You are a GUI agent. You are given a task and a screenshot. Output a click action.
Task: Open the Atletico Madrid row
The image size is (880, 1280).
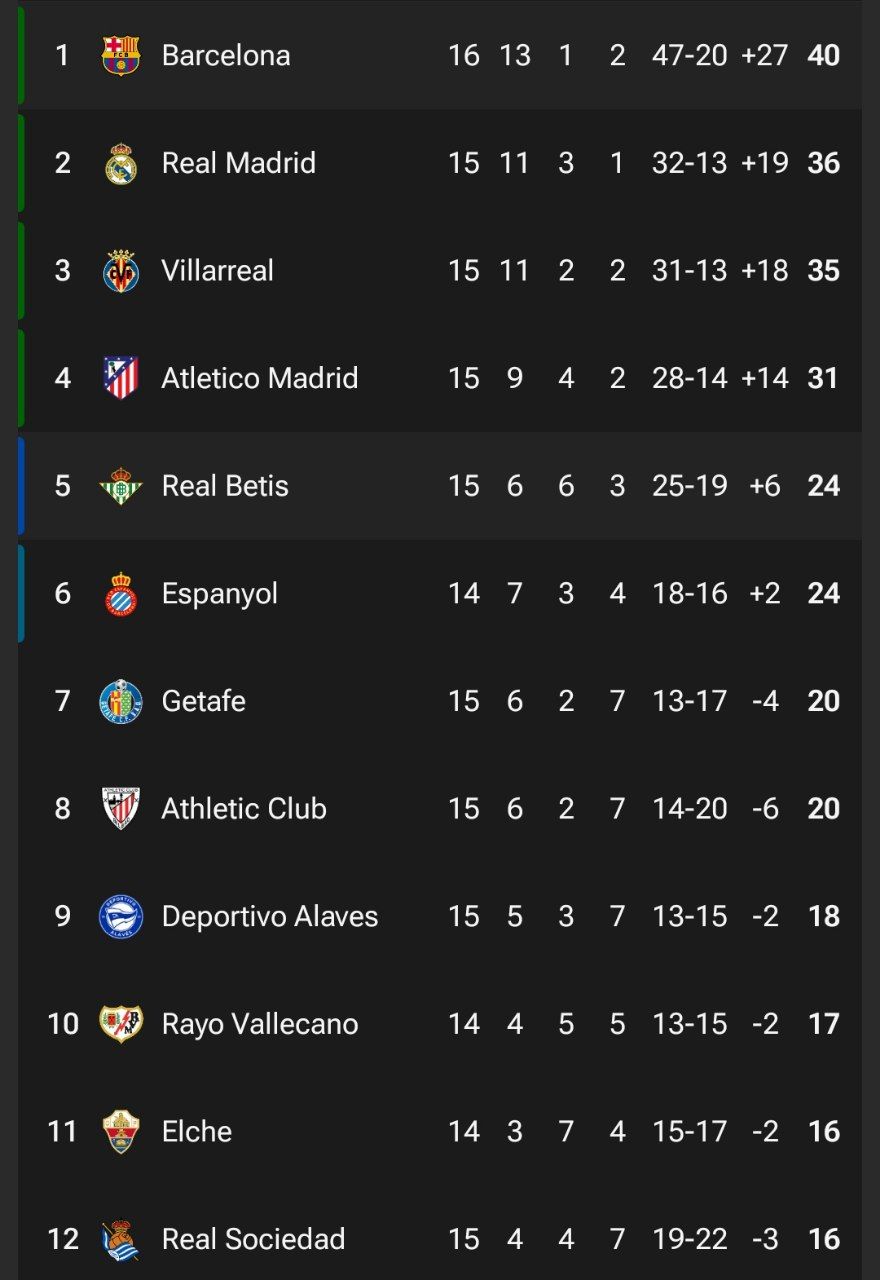pyautogui.click(x=259, y=378)
